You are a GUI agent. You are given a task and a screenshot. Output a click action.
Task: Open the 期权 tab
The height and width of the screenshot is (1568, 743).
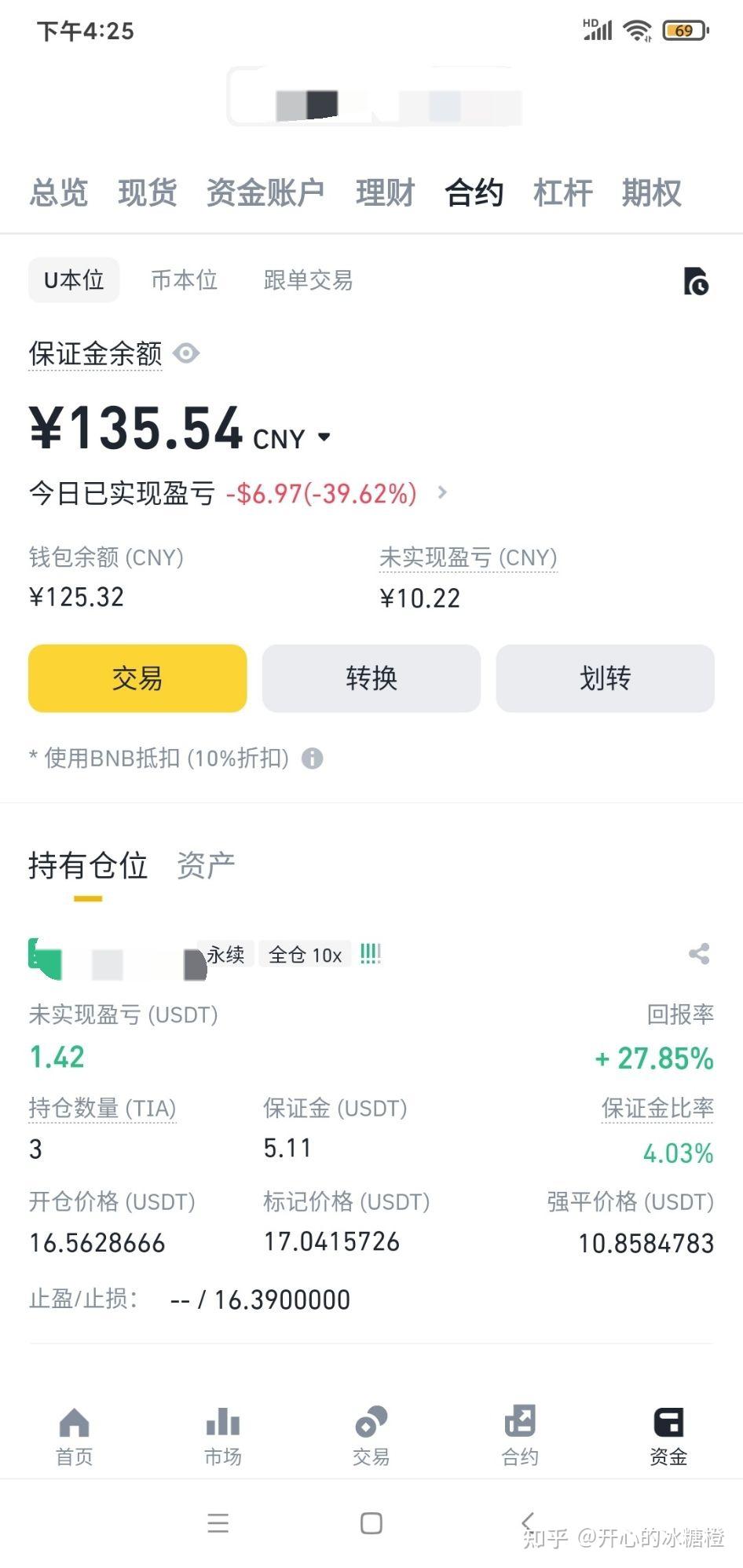pos(652,192)
